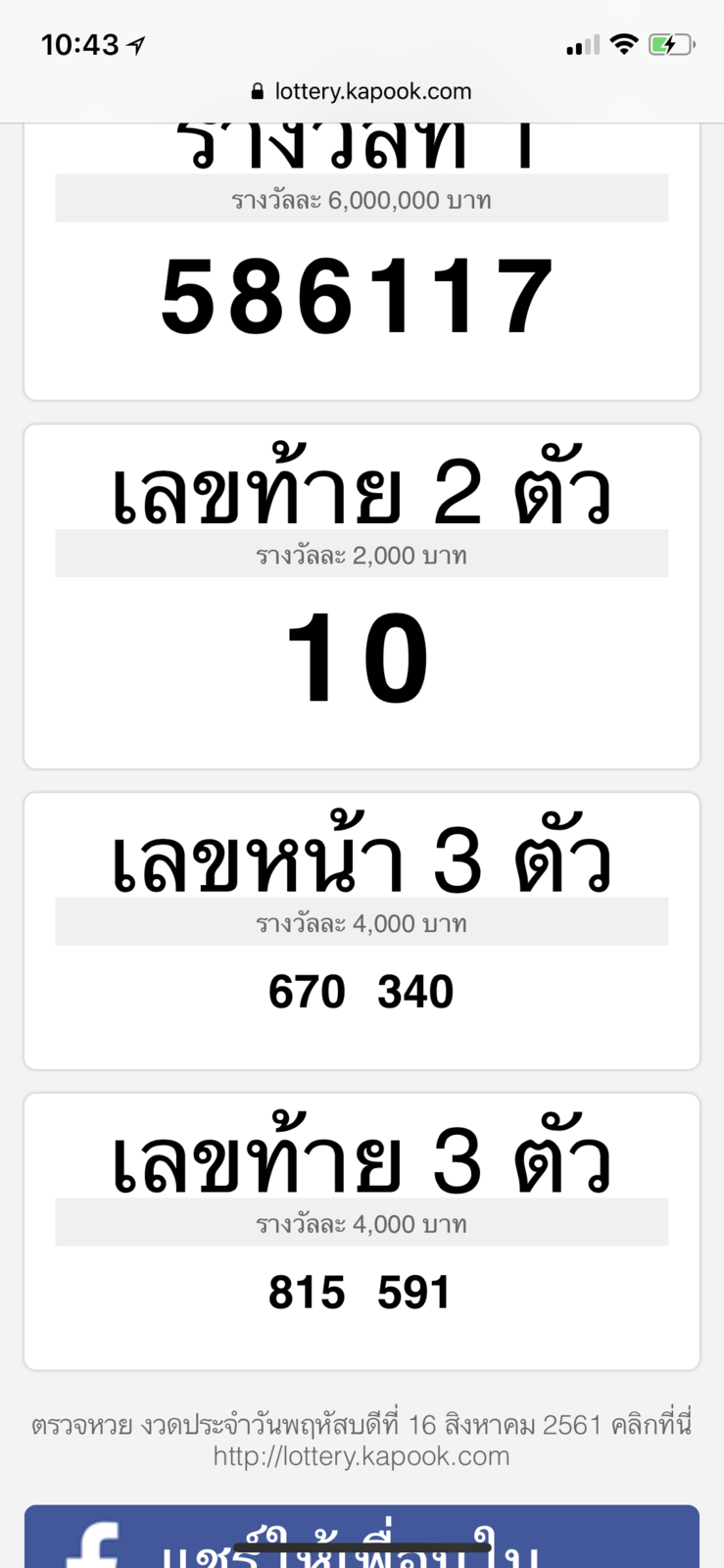Open the http://lottery.kapook.com link

tap(362, 1456)
